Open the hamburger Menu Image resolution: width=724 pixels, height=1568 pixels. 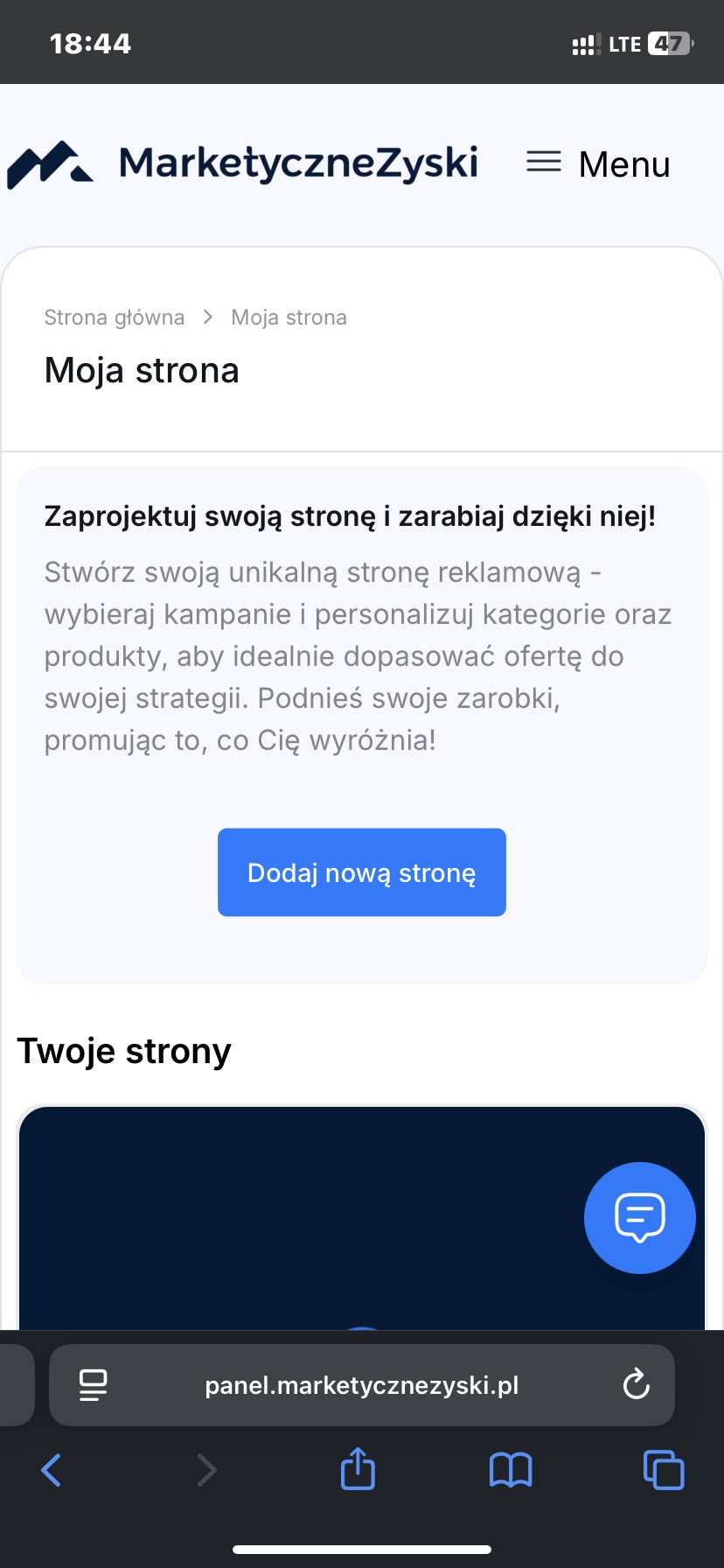click(x=598, y=164)
